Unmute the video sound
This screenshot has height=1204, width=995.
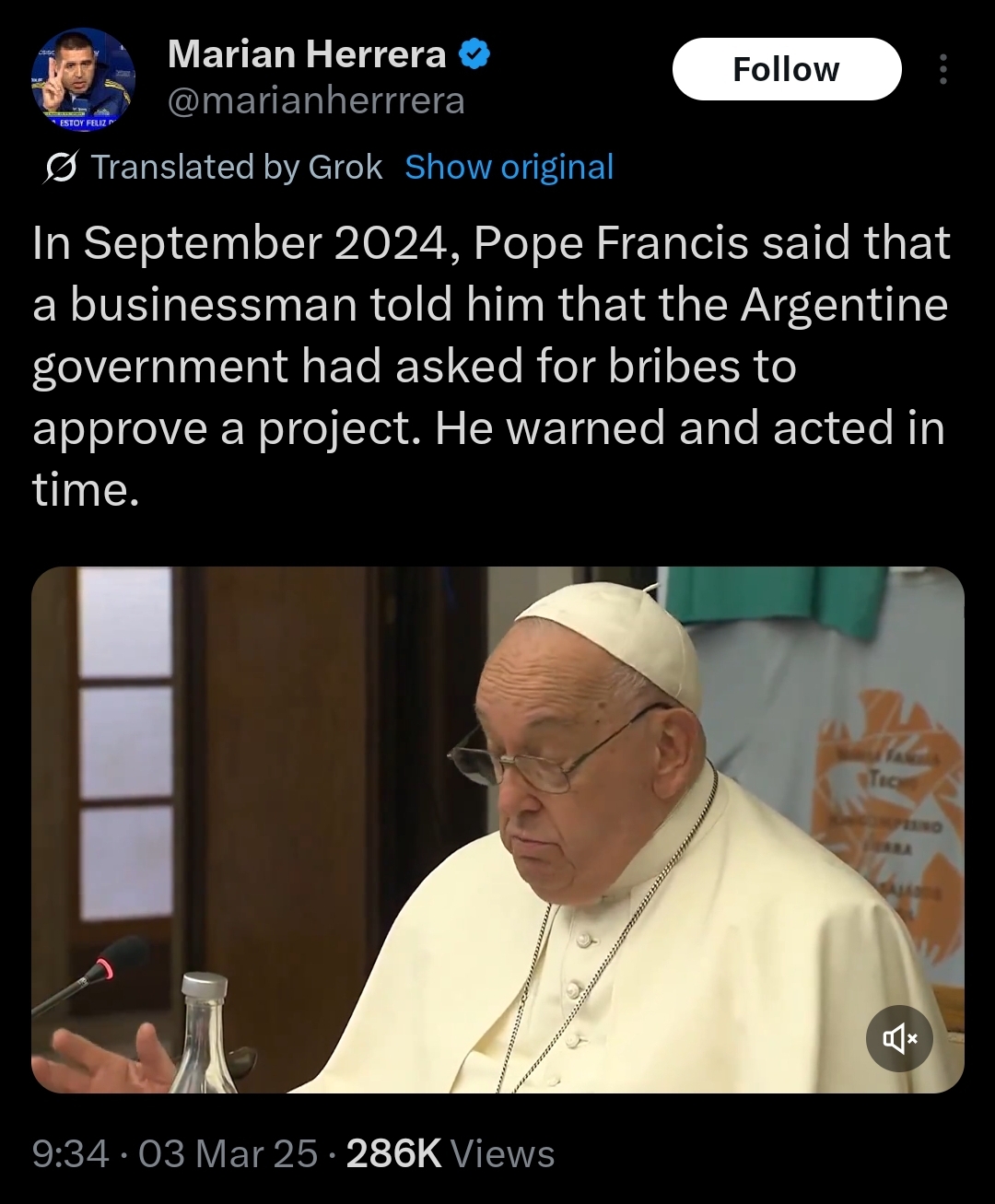(899, 1038)
